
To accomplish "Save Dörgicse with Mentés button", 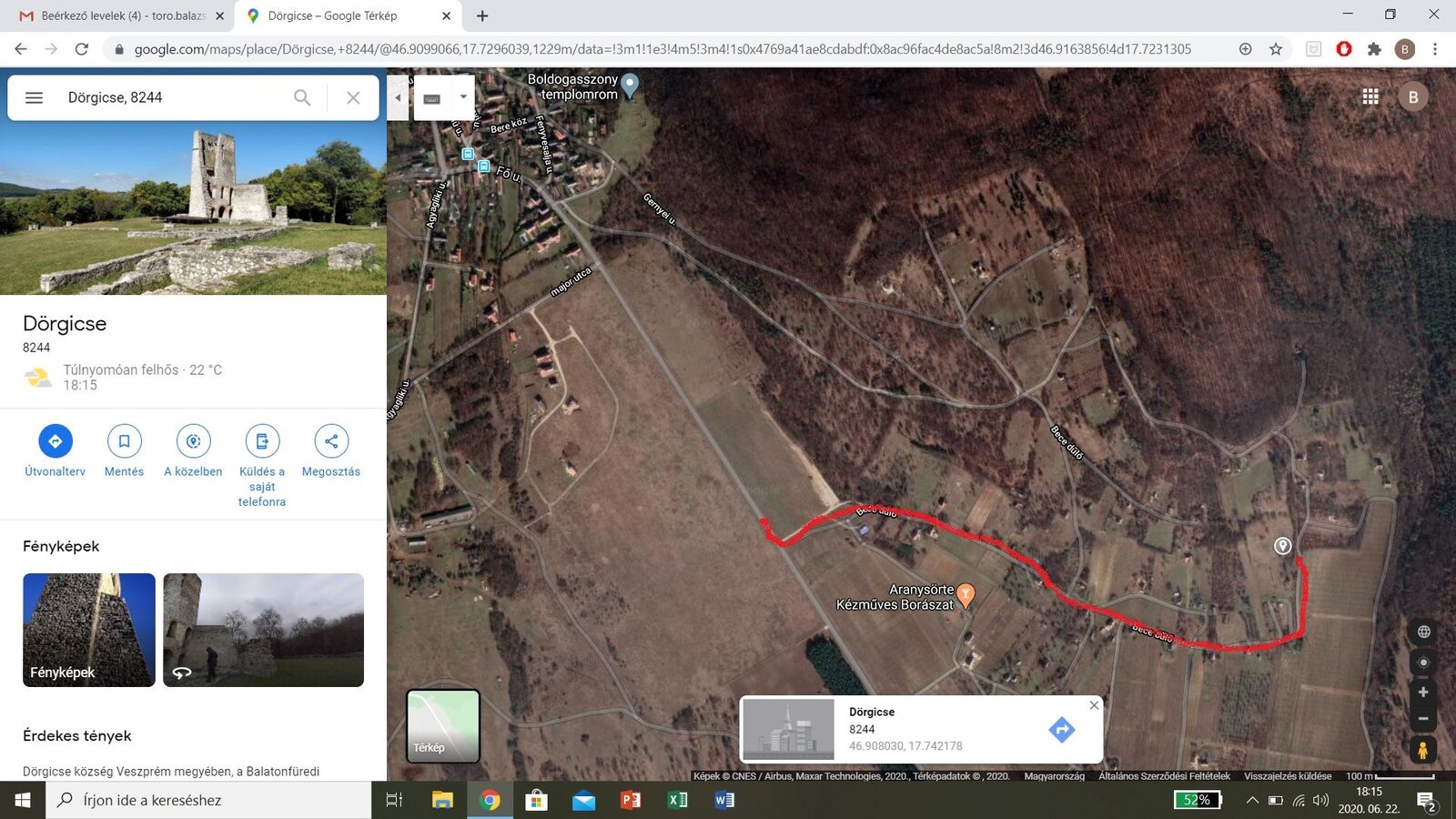I will tap(125, 441).
